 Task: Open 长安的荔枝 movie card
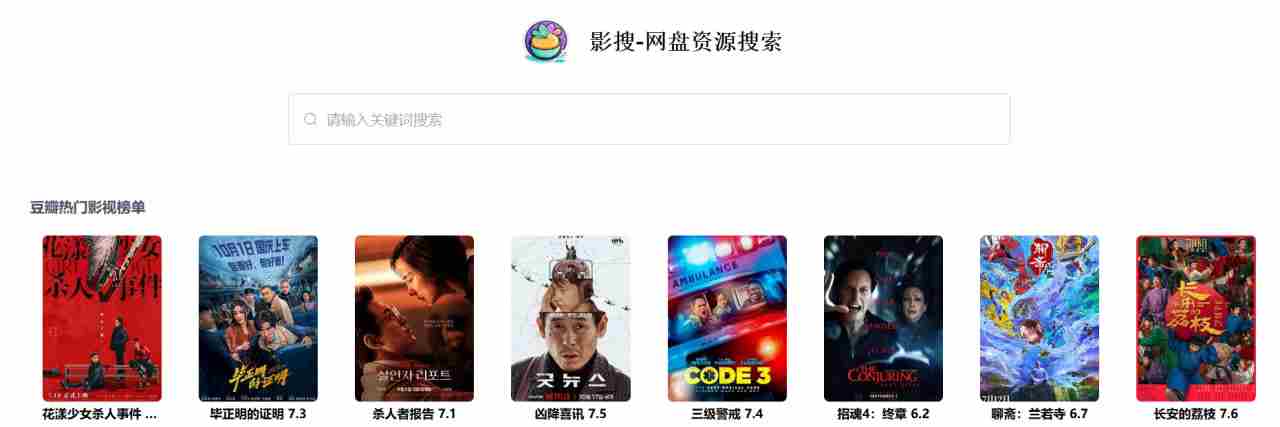(1195, 318)
